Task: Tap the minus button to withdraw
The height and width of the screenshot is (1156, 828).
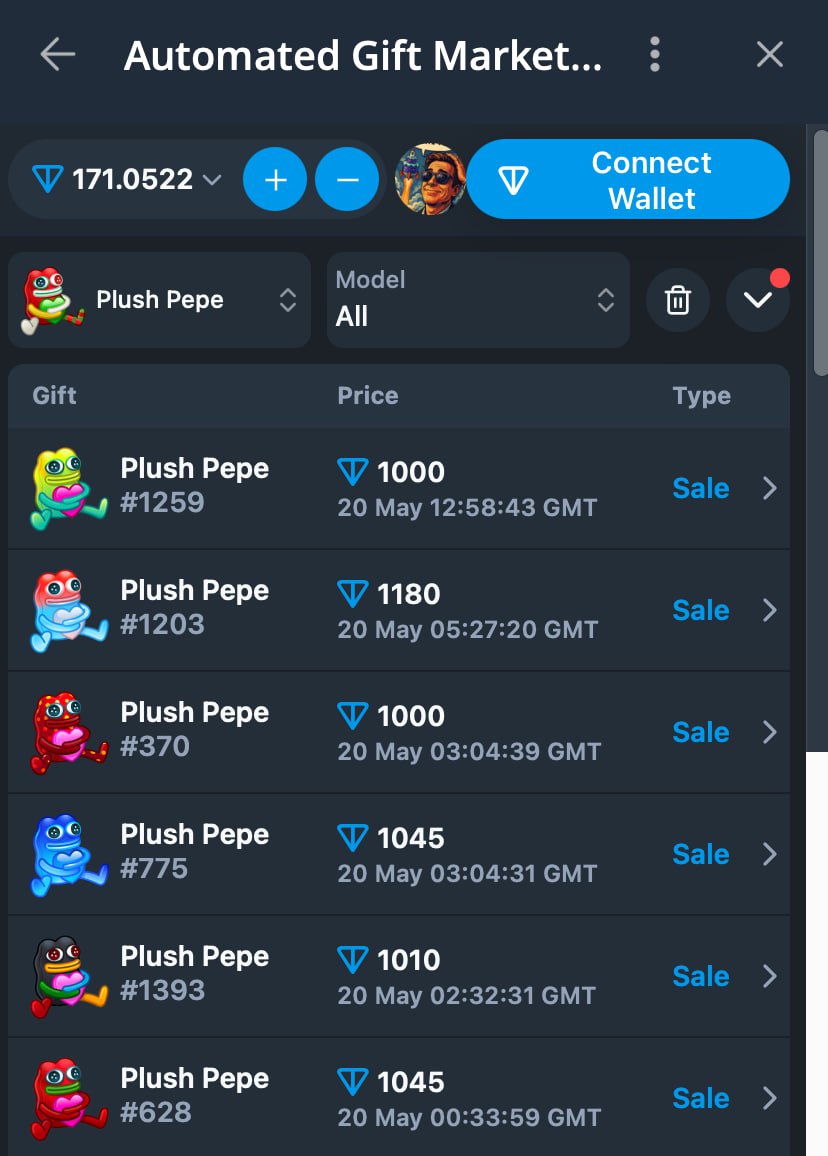Action: pos(347,180)
